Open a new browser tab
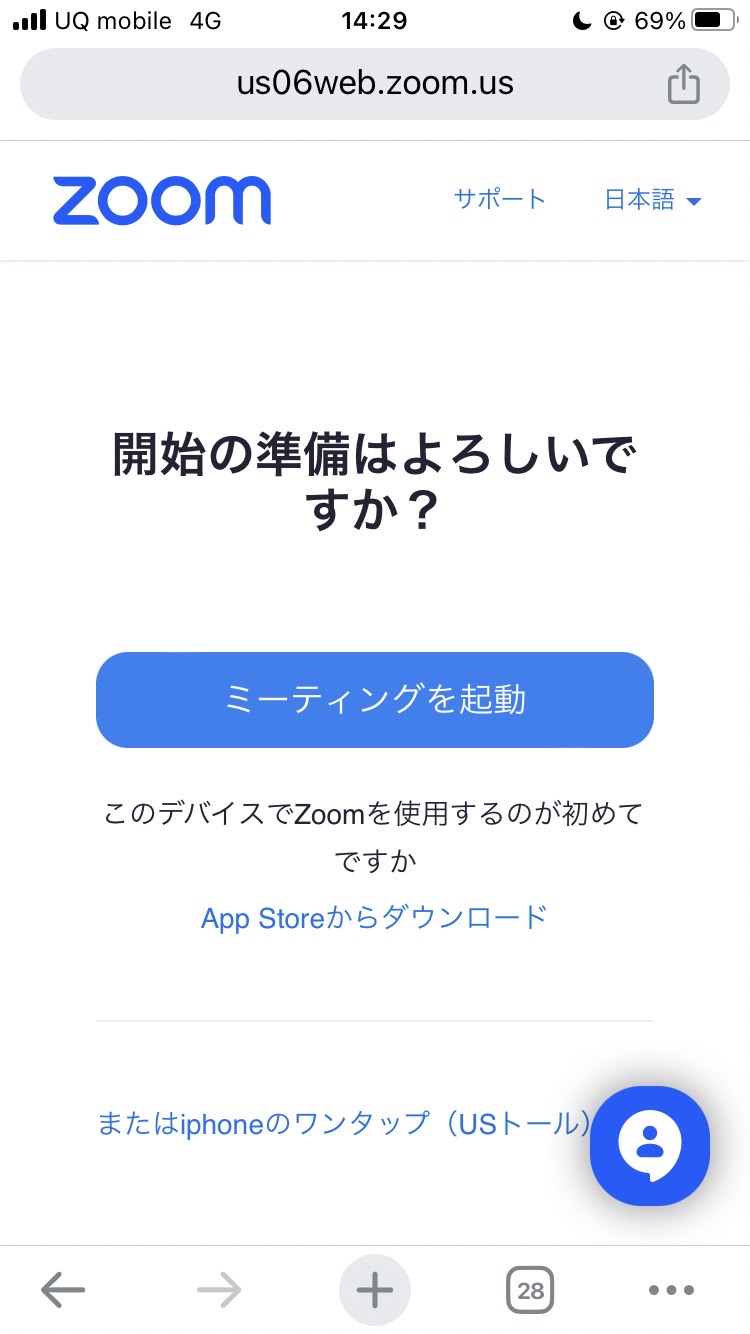 [x=375, y=1291]
